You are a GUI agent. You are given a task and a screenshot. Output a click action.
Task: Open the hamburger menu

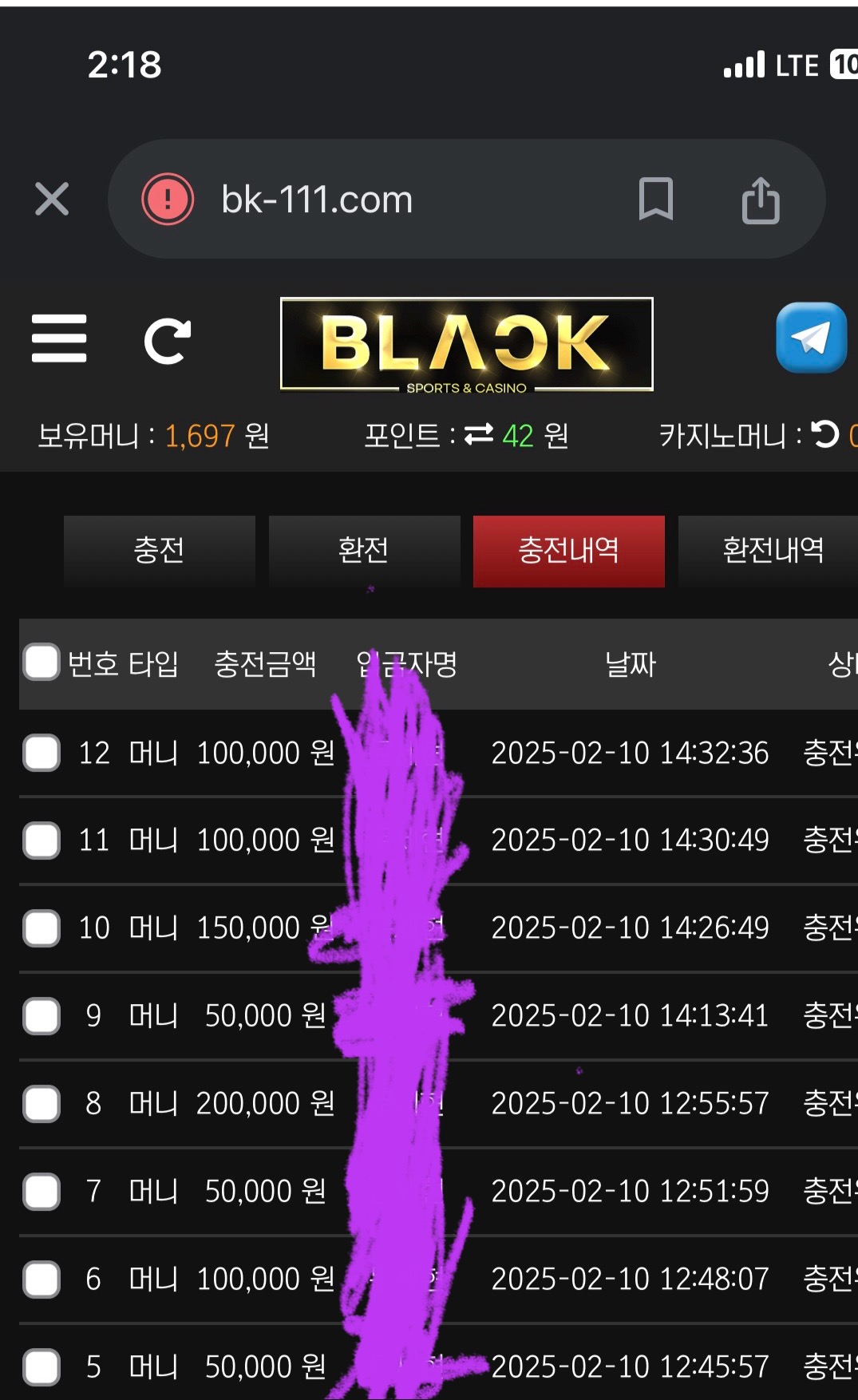59,338
